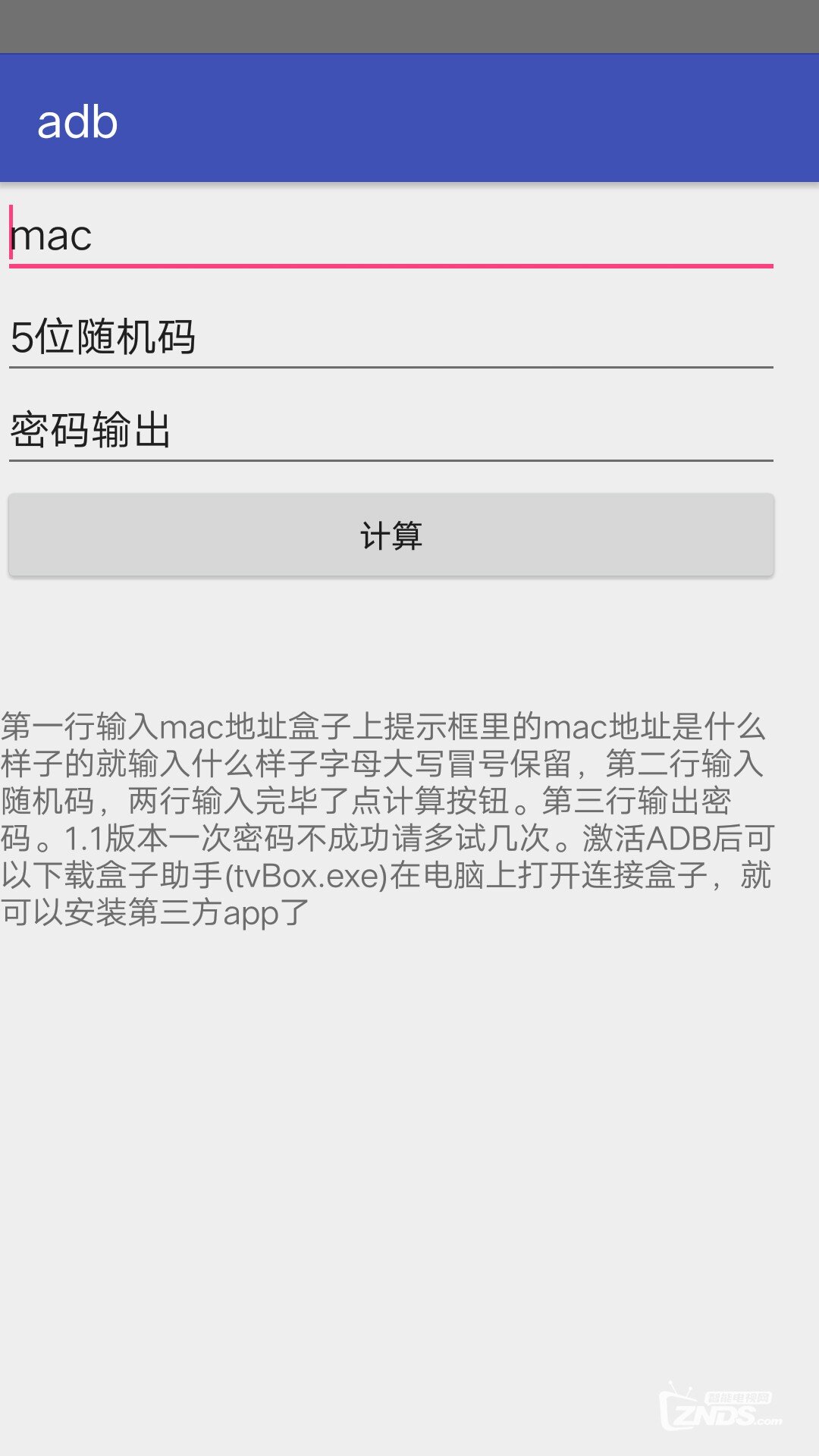Select the 密码输出 field

coord(391,430)
